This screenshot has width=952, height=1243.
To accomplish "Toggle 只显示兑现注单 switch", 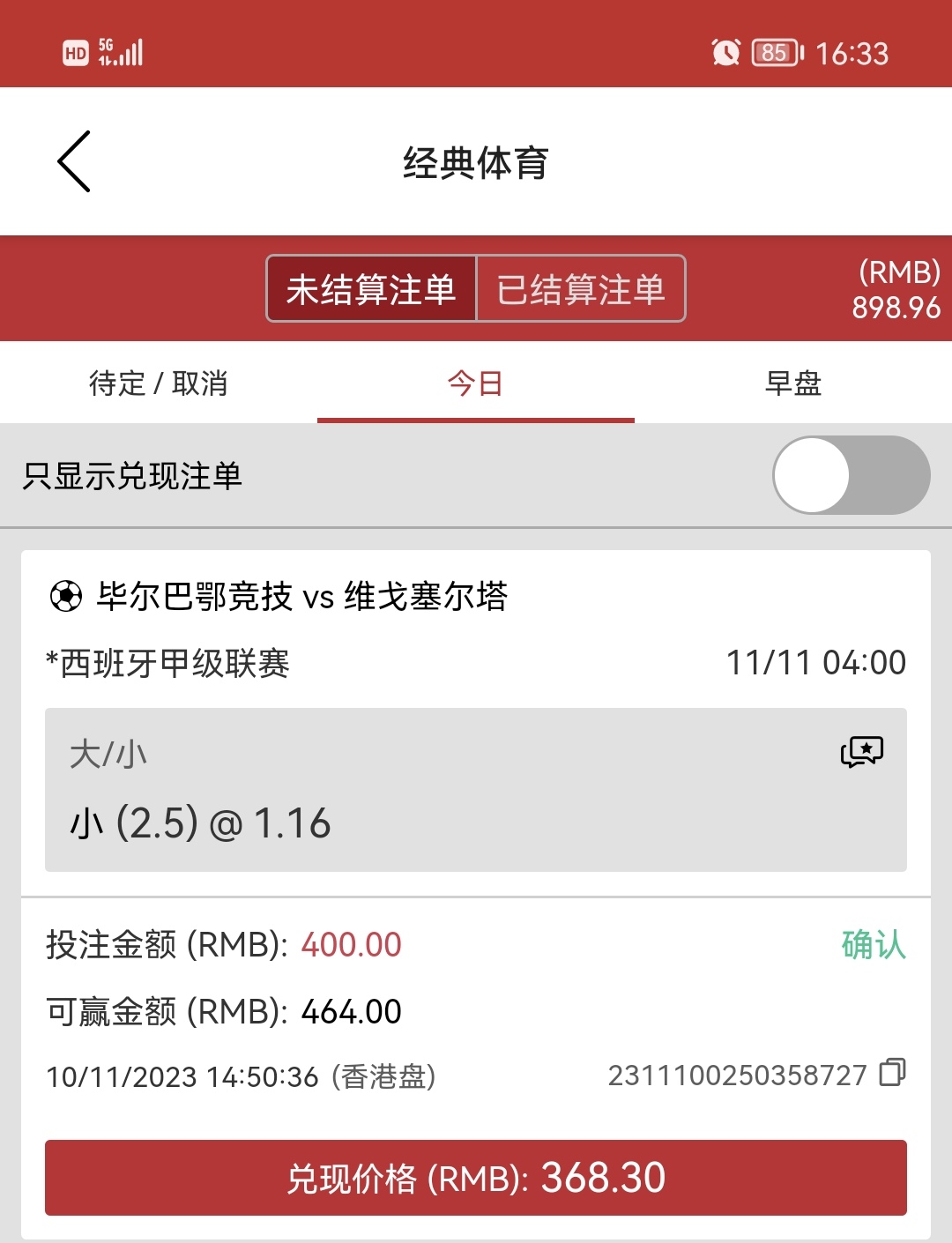I will [x=851, y=475].
